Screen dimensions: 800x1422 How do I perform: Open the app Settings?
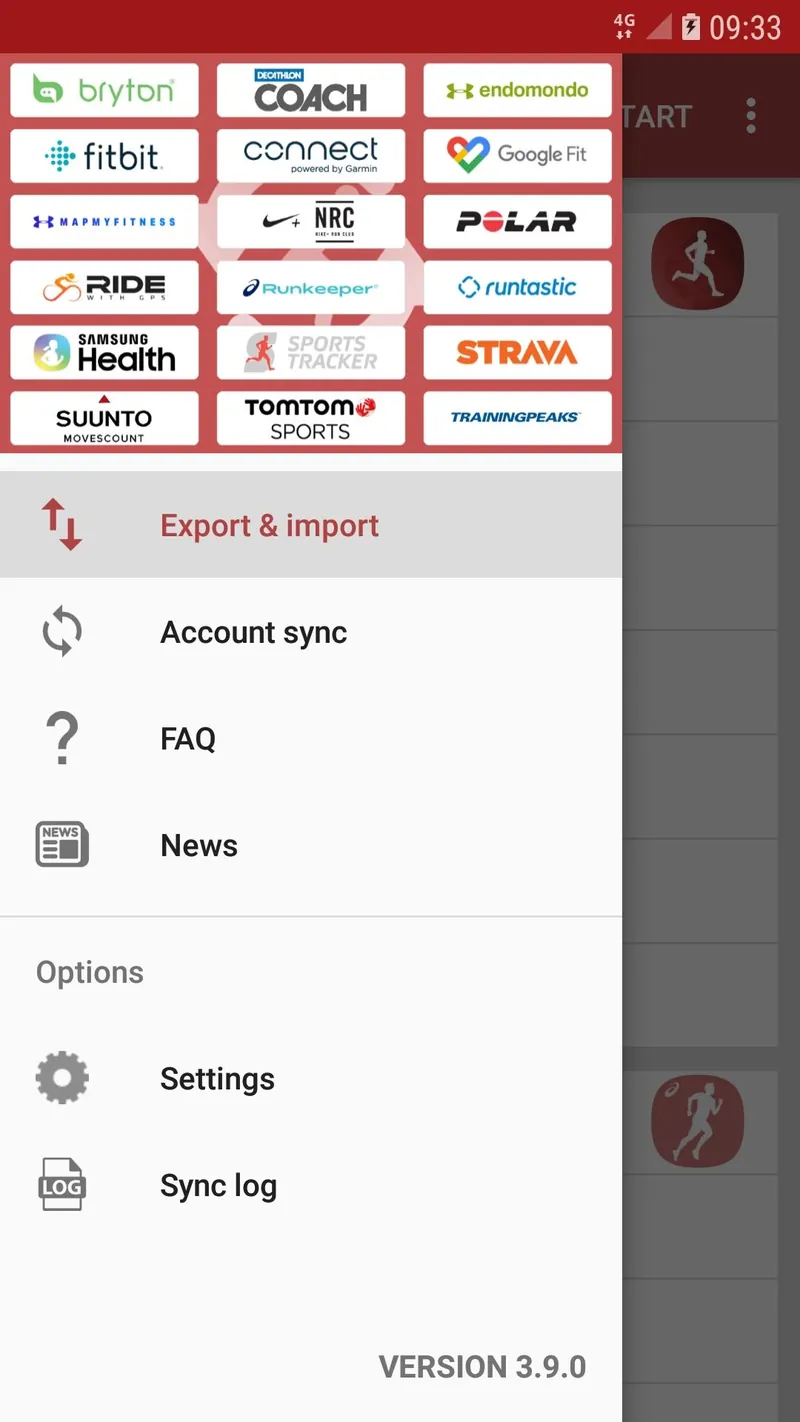tap(217, 1078)
